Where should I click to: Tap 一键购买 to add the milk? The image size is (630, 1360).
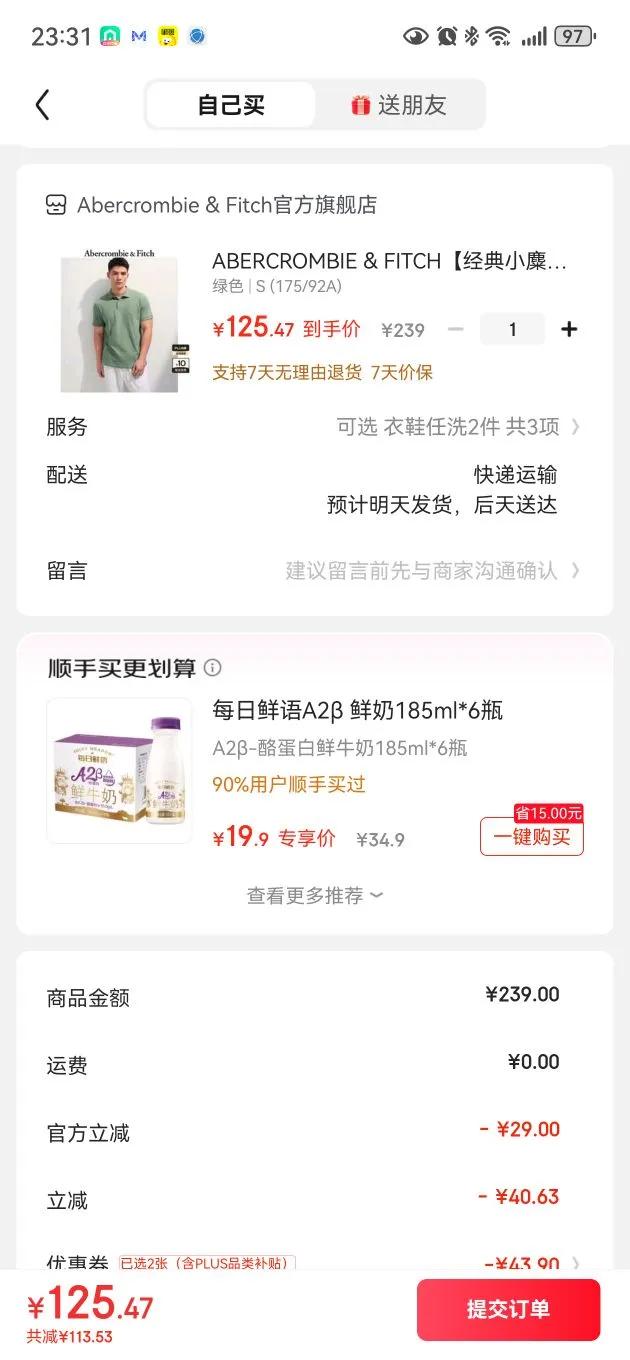[x=532, y=837]
